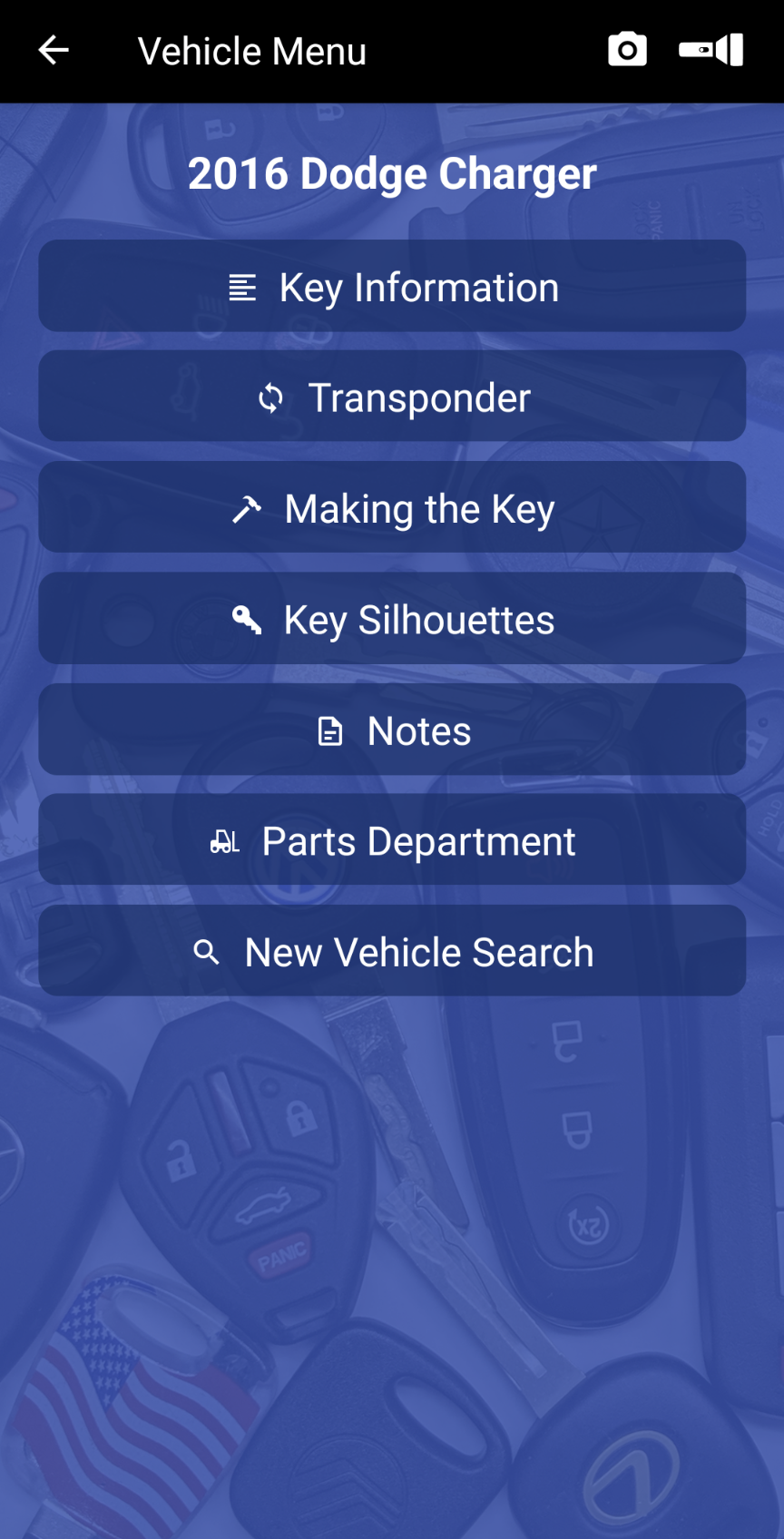
Task: Open Notes for this vehicle
Action: click(x=392, y=730)
